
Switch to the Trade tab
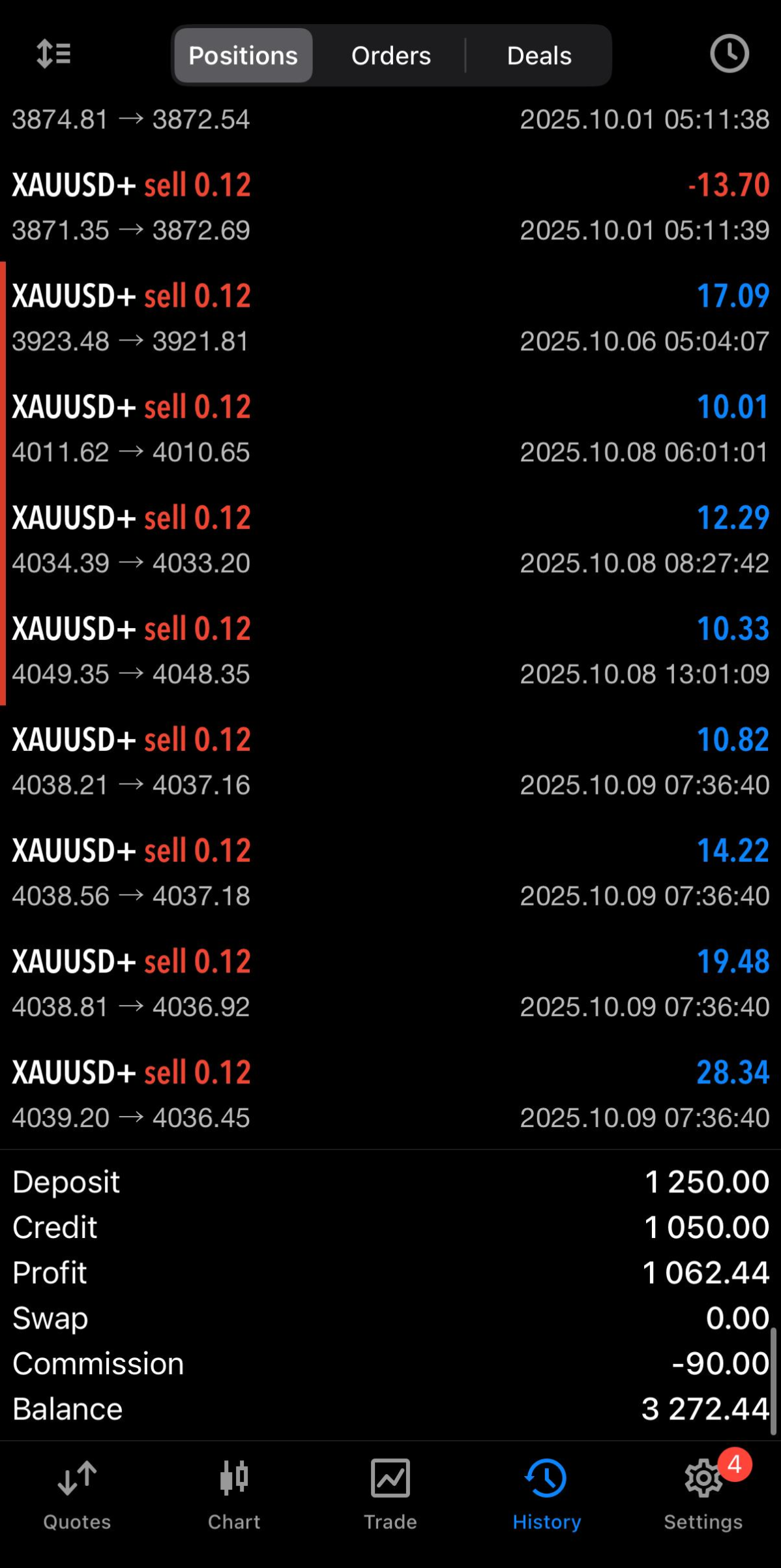point(390,1494)
